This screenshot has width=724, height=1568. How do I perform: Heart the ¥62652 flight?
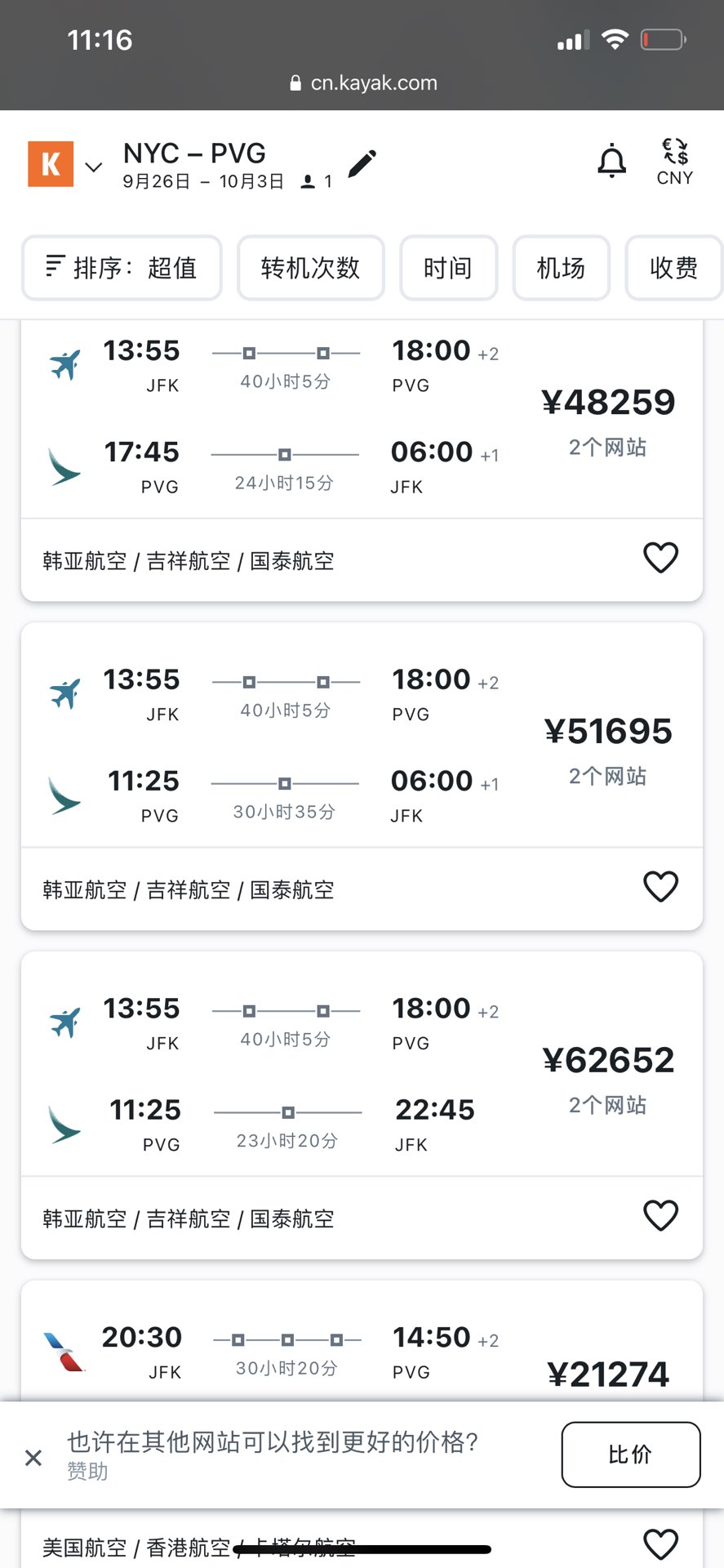[x=660, y=1217]
